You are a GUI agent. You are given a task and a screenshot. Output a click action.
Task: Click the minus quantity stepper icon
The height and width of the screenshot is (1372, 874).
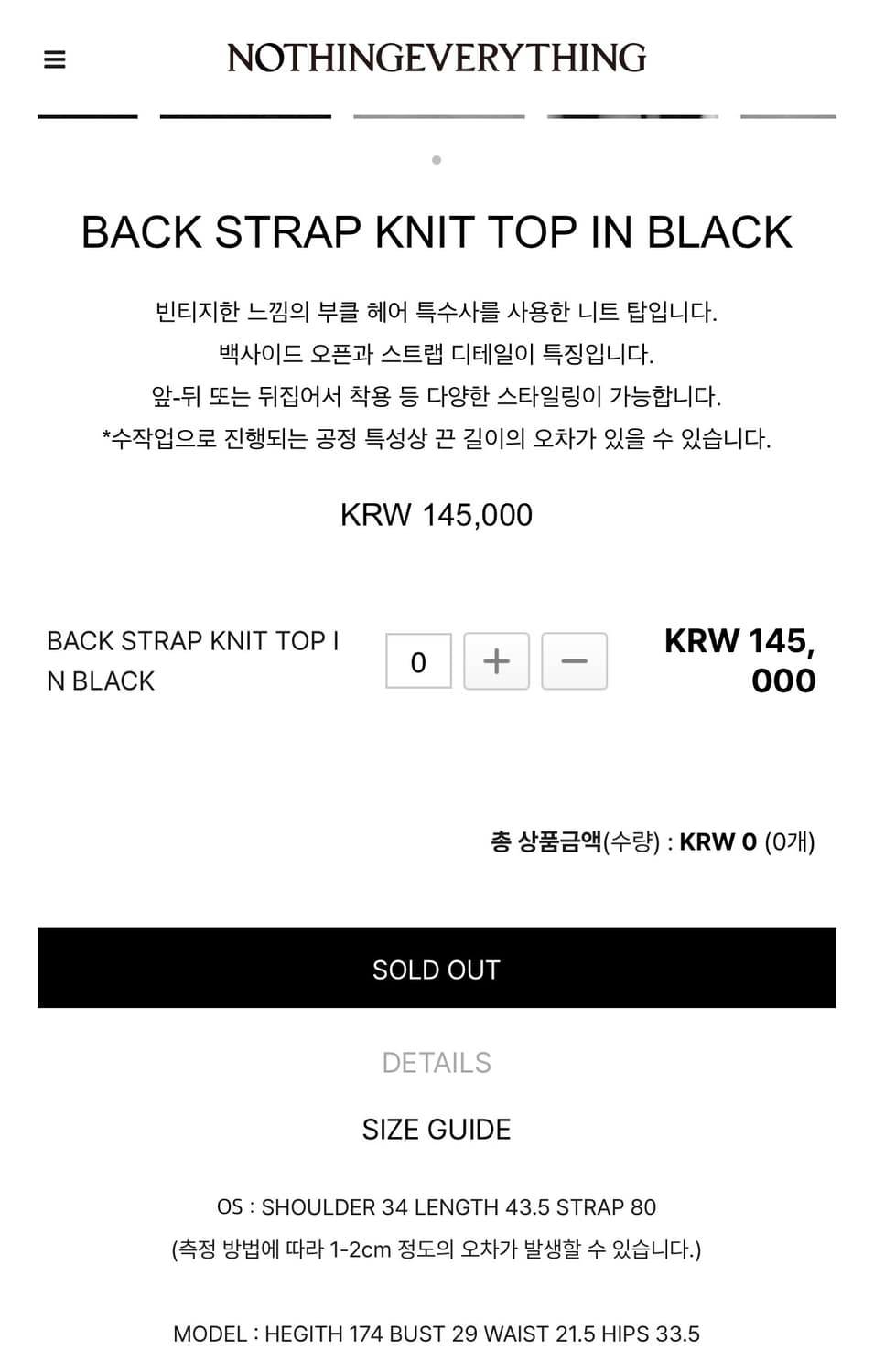(x=575, y=660)
